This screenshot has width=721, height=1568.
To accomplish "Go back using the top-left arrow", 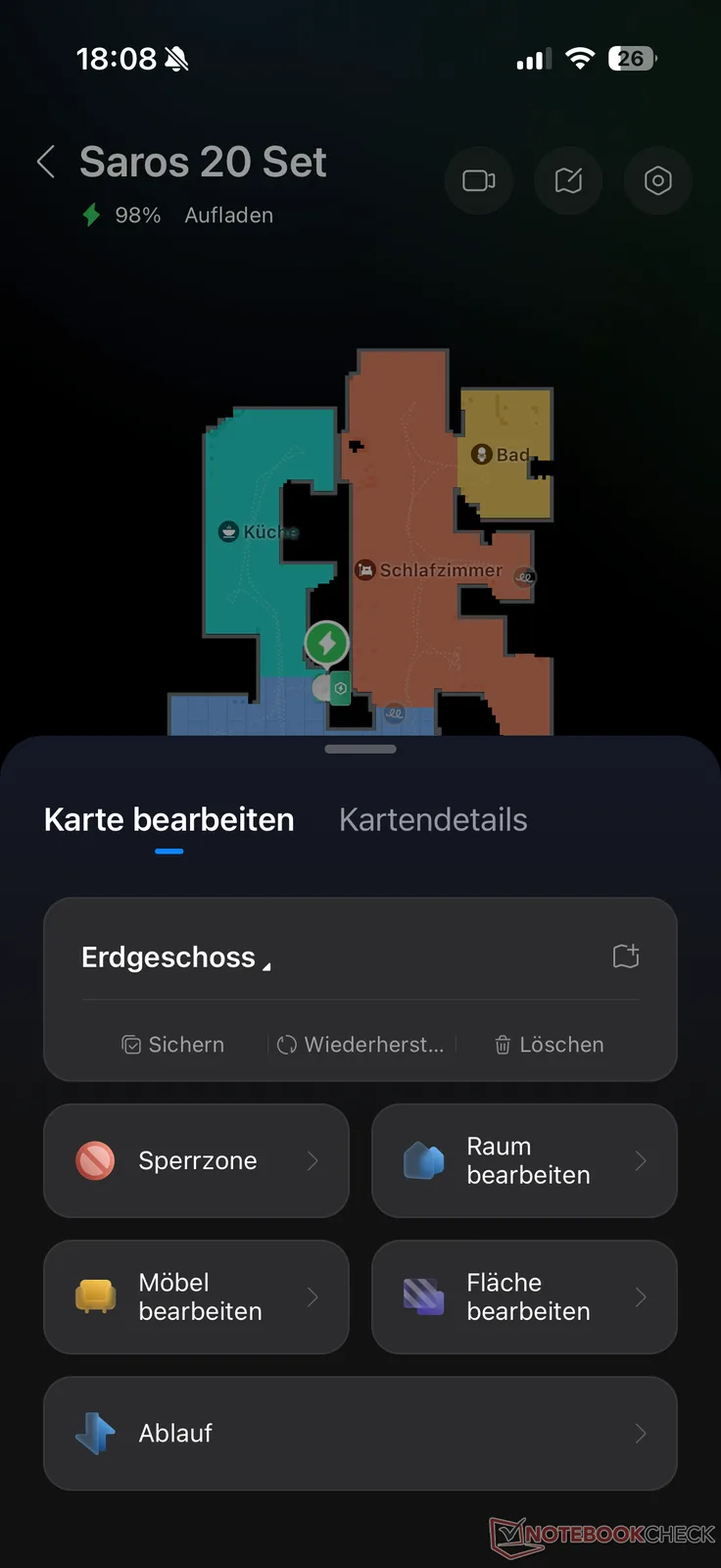I will click(46, 163).
